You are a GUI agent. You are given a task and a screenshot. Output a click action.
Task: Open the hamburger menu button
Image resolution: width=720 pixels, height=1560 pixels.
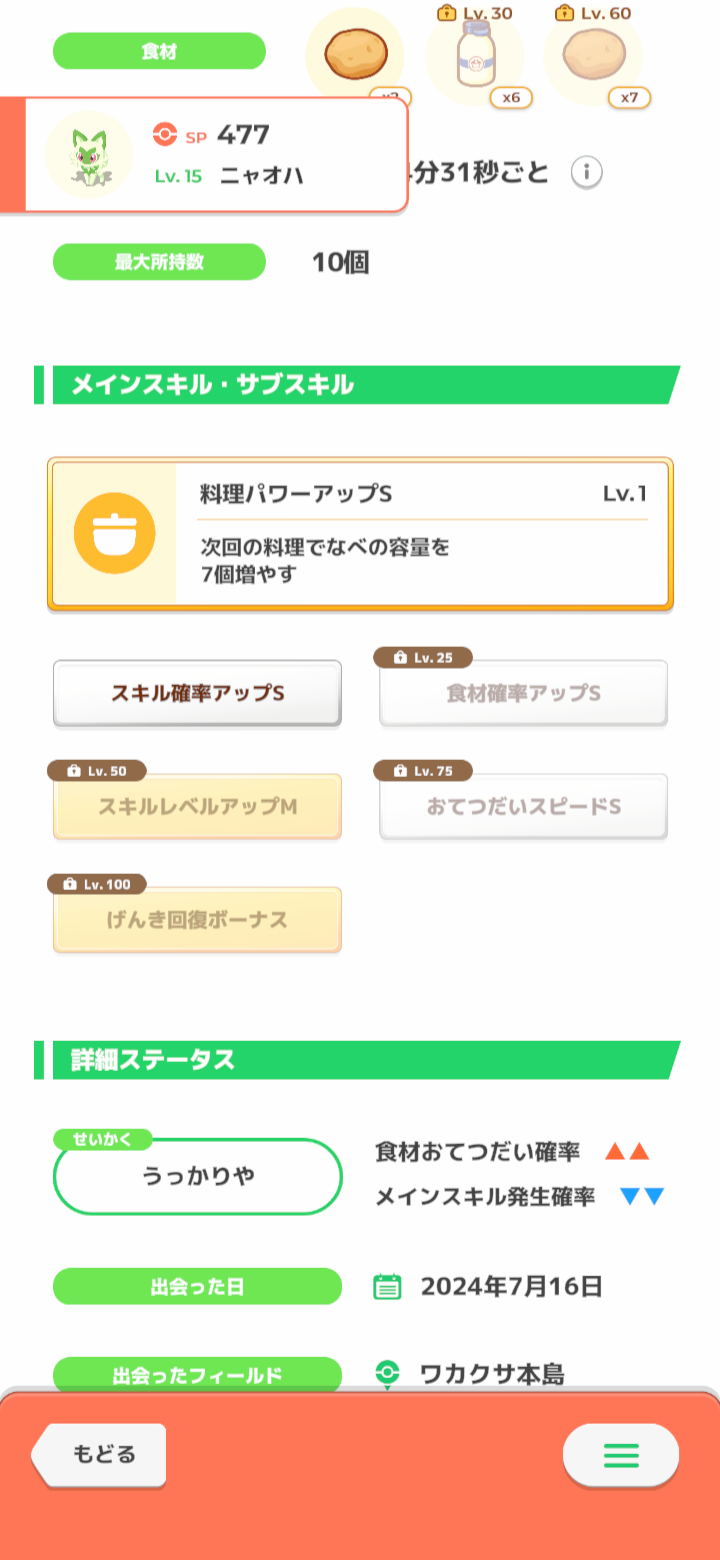coord(621,1455)
